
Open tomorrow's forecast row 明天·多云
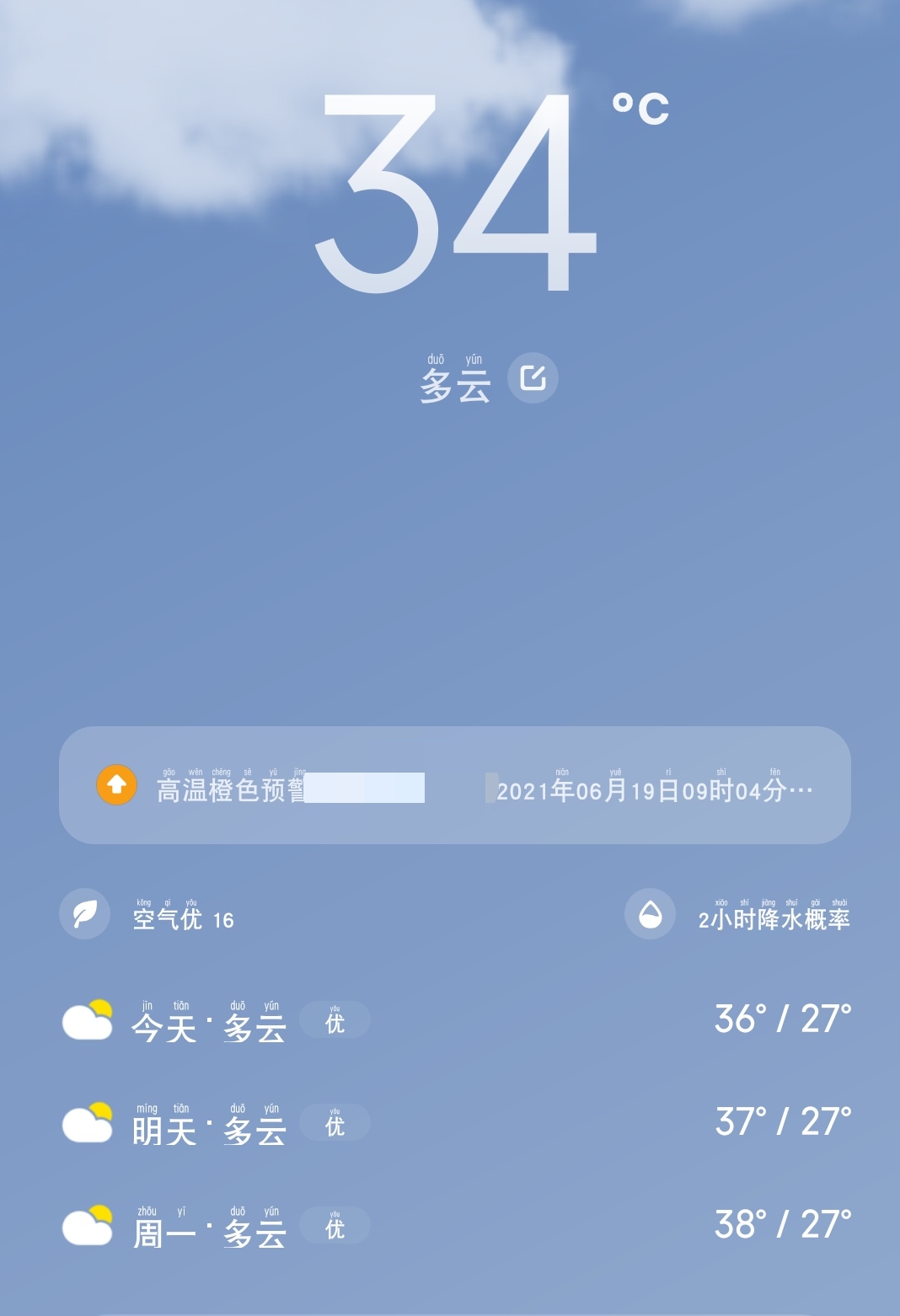point(455,1124)
